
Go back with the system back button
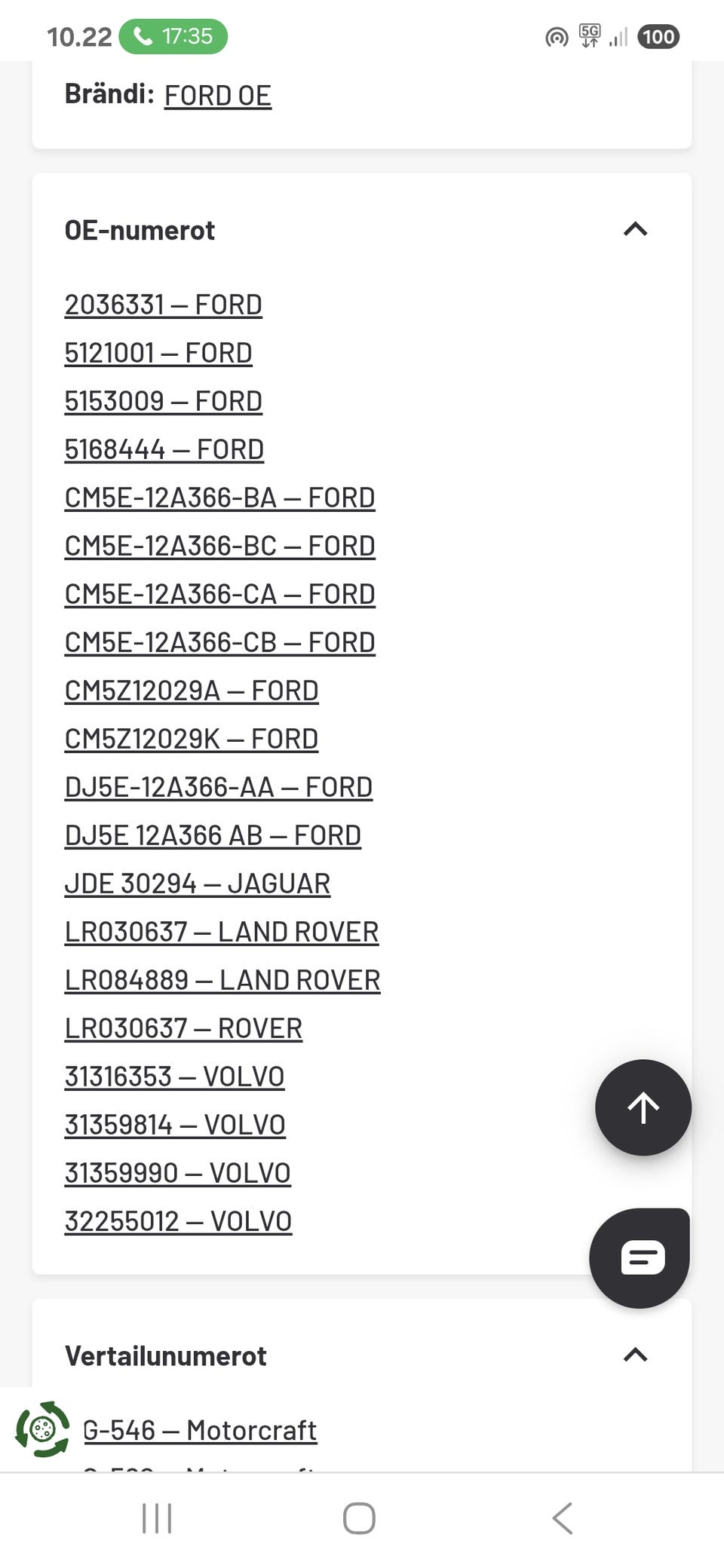coord(562,1518)
